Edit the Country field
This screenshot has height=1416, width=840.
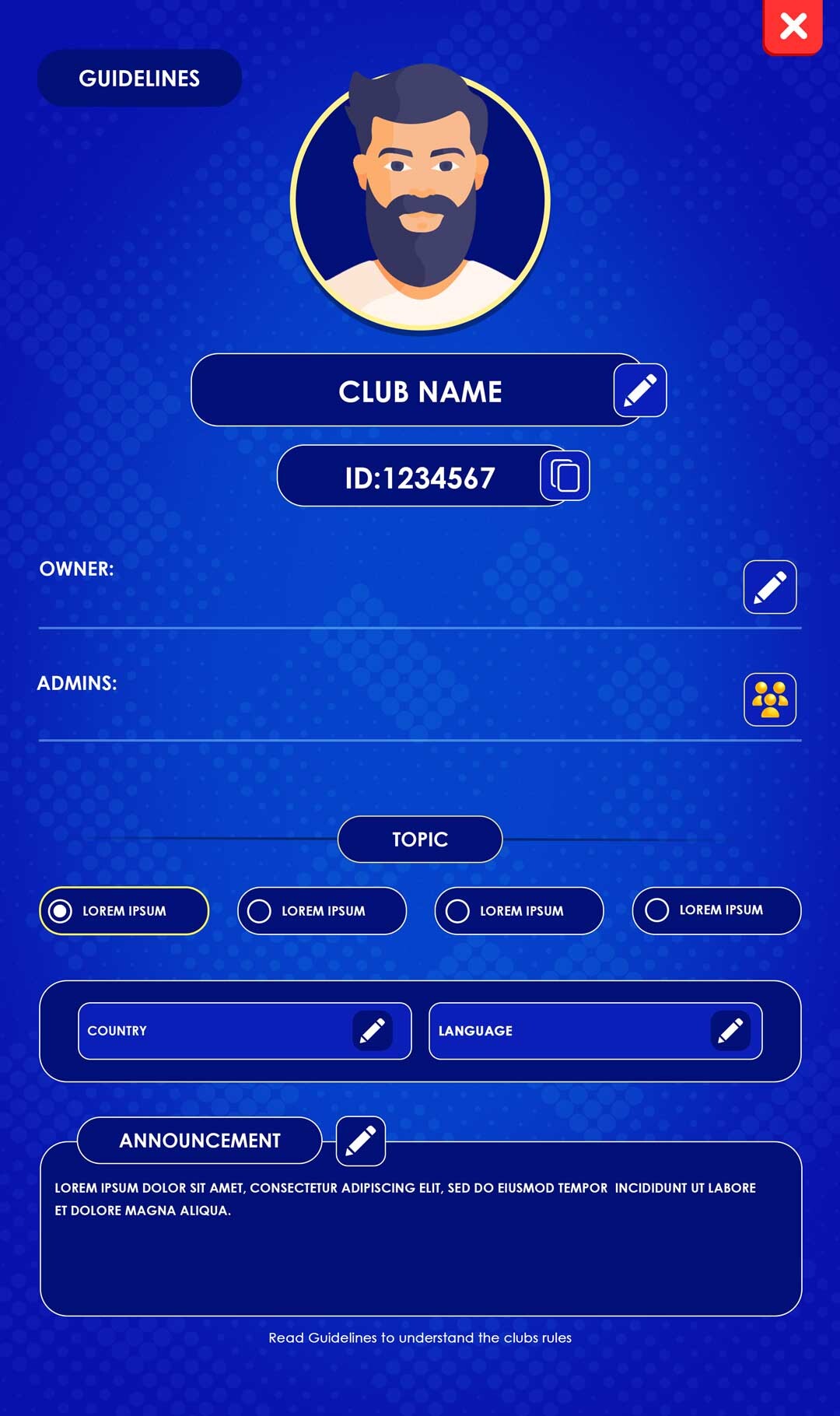372,1030
